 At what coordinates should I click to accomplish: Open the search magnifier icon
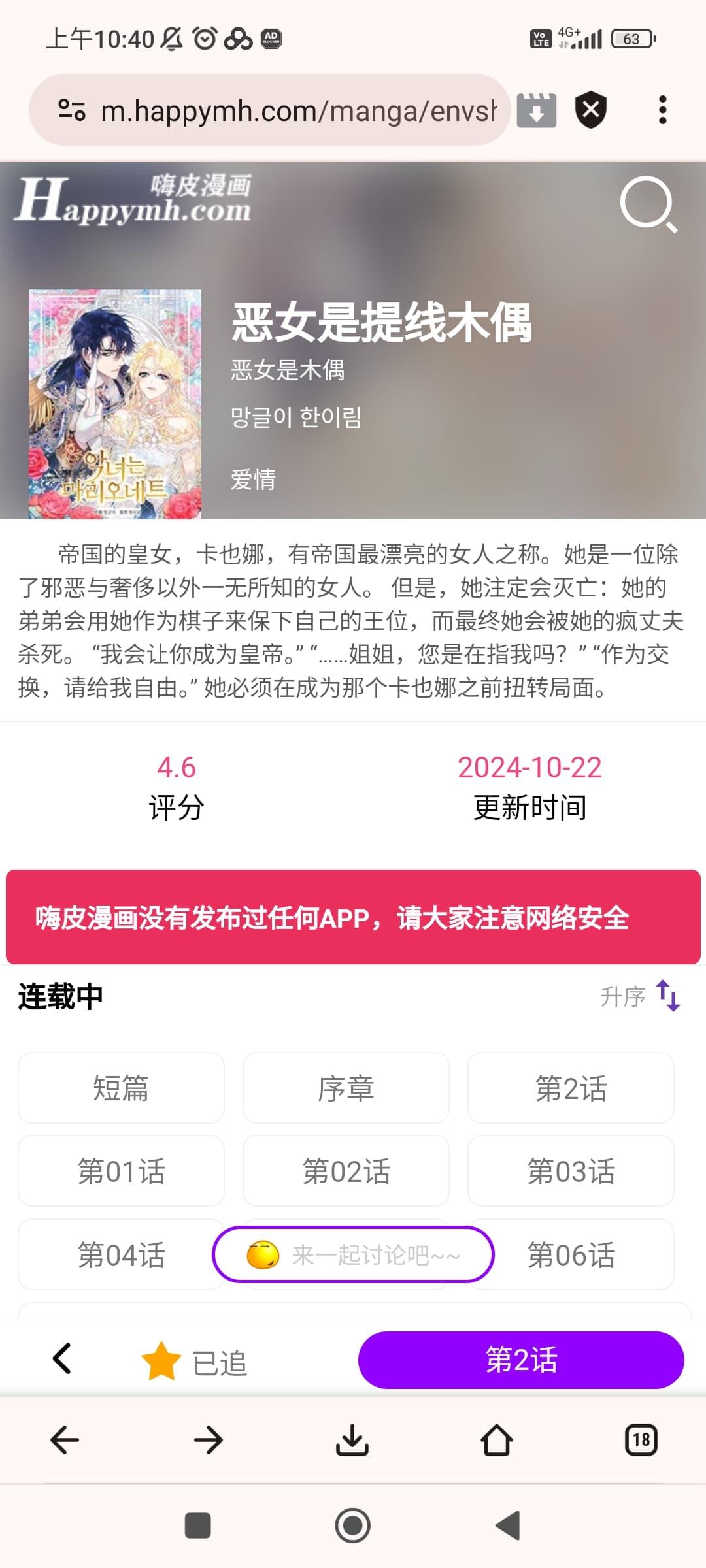[x=648, y=204]
